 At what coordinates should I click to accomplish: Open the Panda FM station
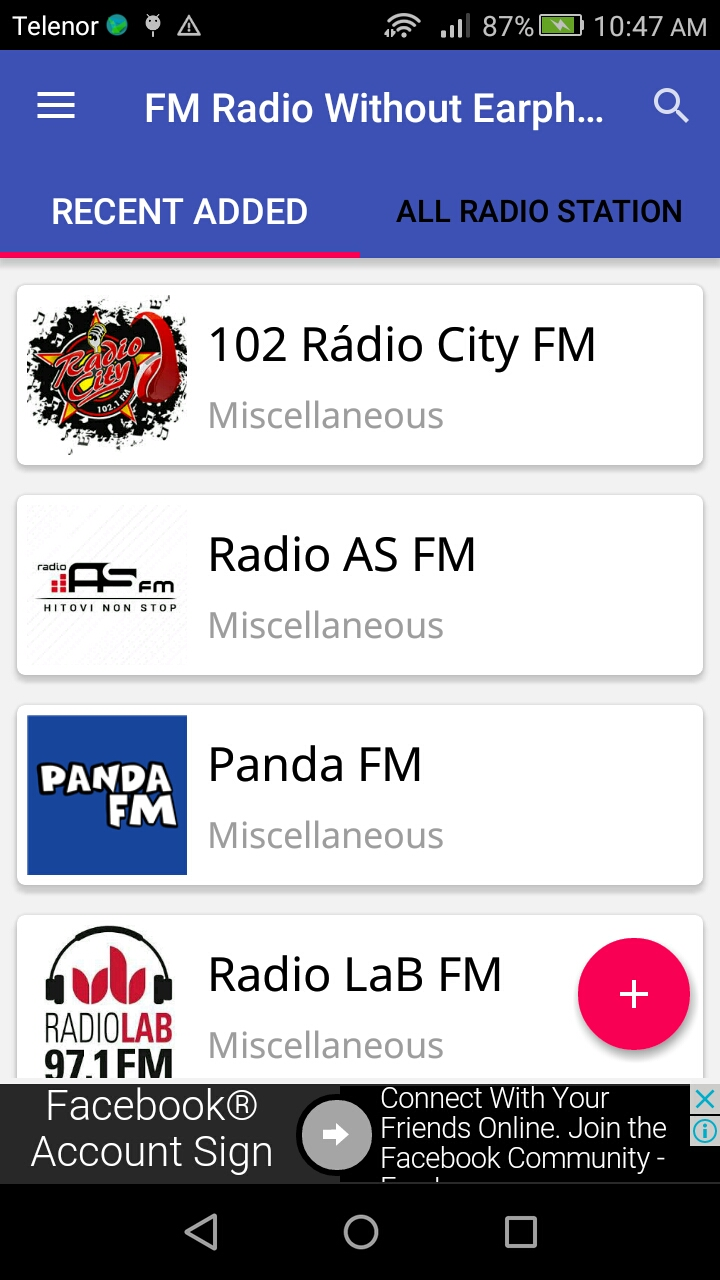click(x=360, y=795)
